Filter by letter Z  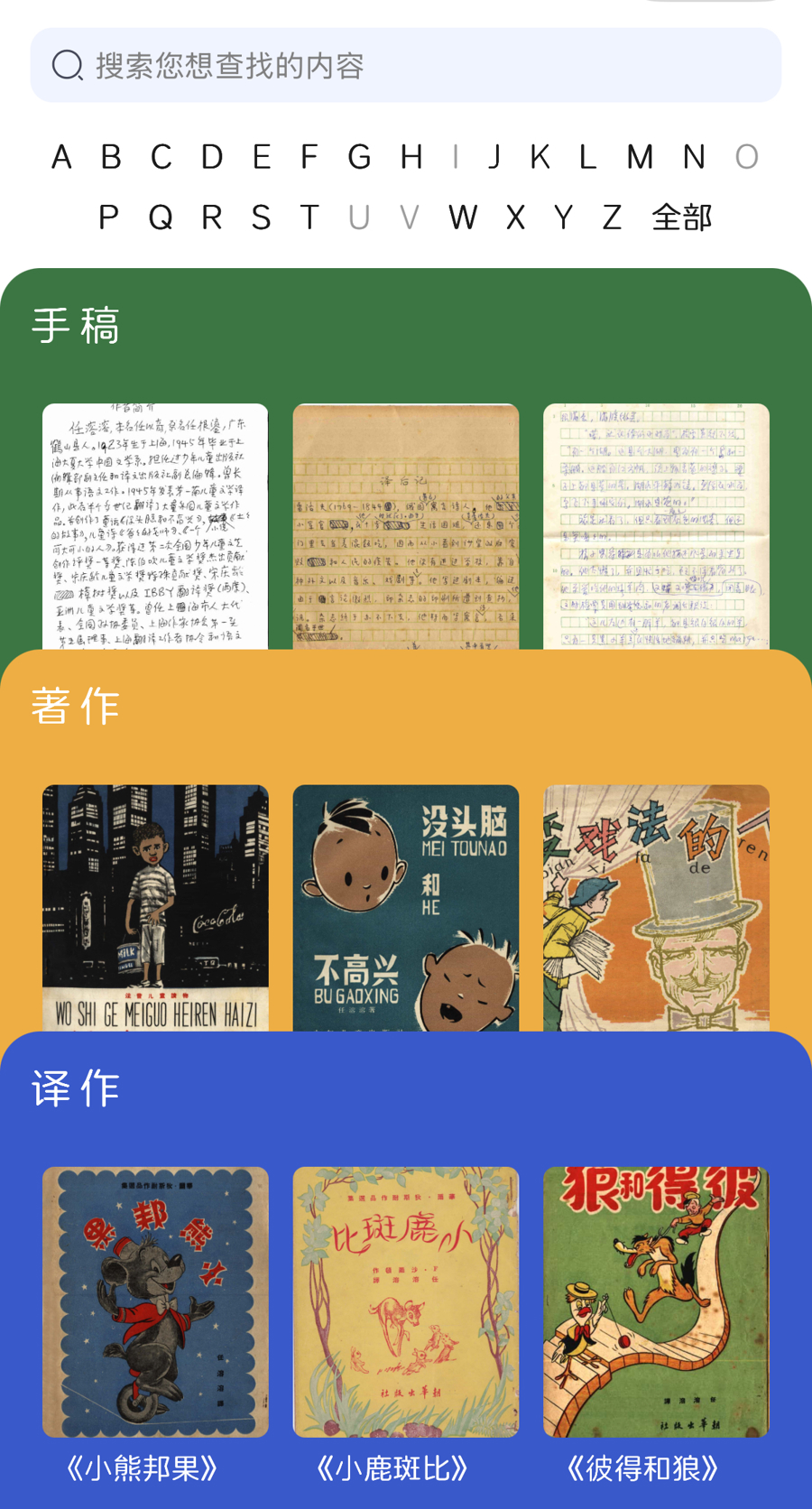click(612, 218)
